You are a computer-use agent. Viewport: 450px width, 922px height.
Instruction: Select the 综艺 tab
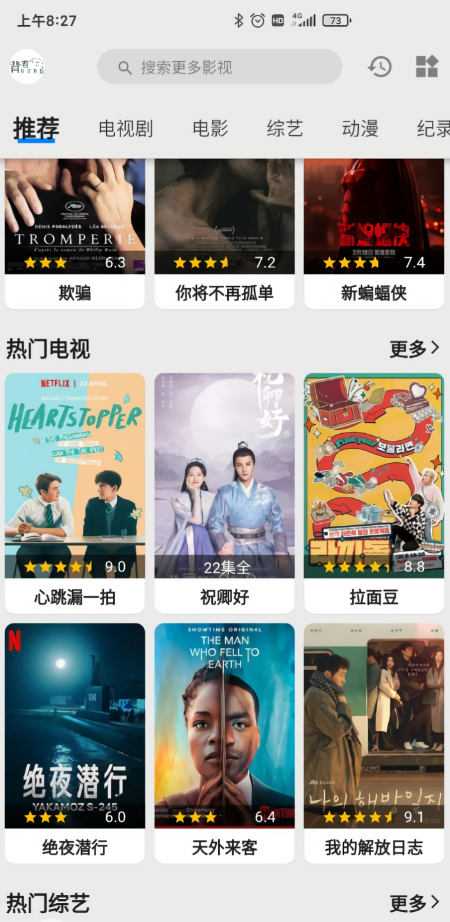click(285, 128)
